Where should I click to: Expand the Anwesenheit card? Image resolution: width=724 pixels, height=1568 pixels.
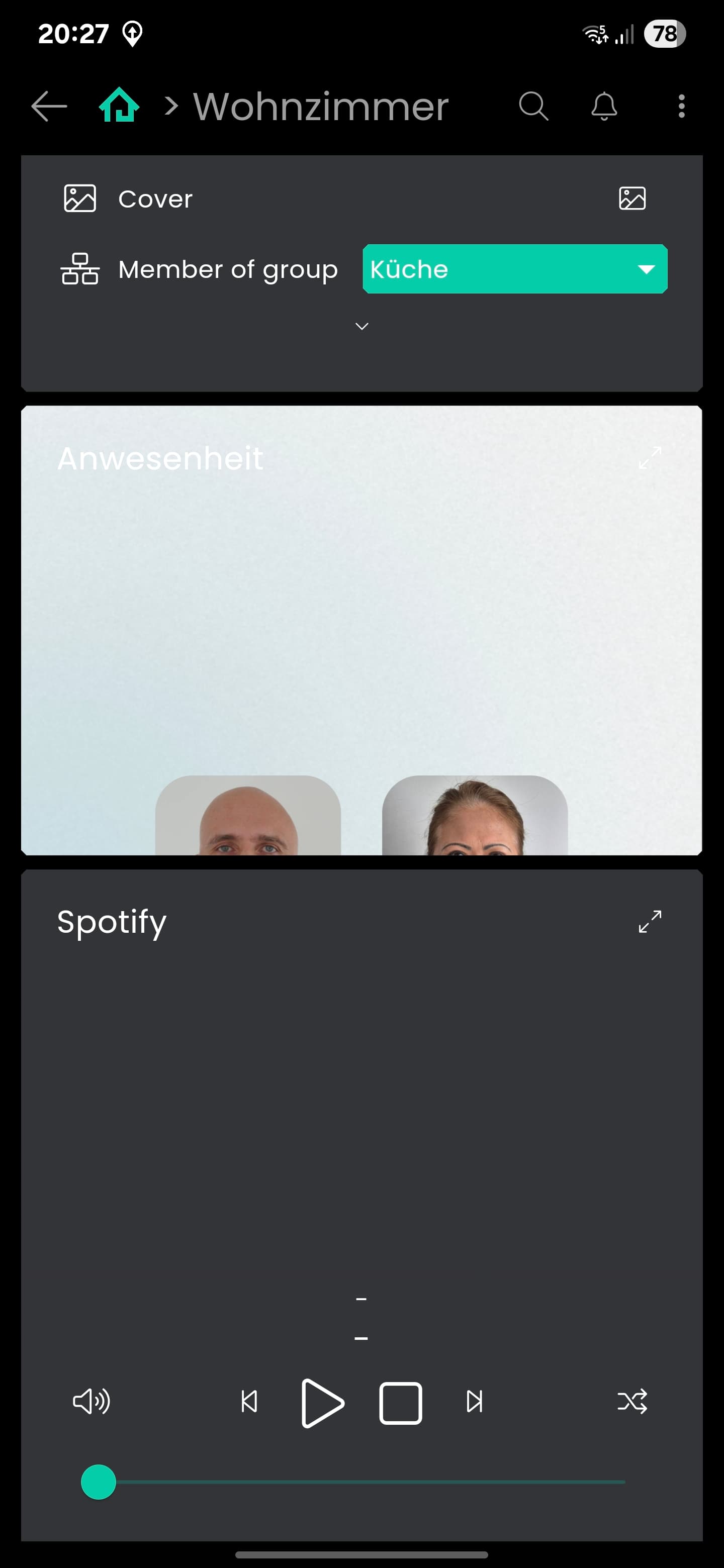tap(650, 458)
